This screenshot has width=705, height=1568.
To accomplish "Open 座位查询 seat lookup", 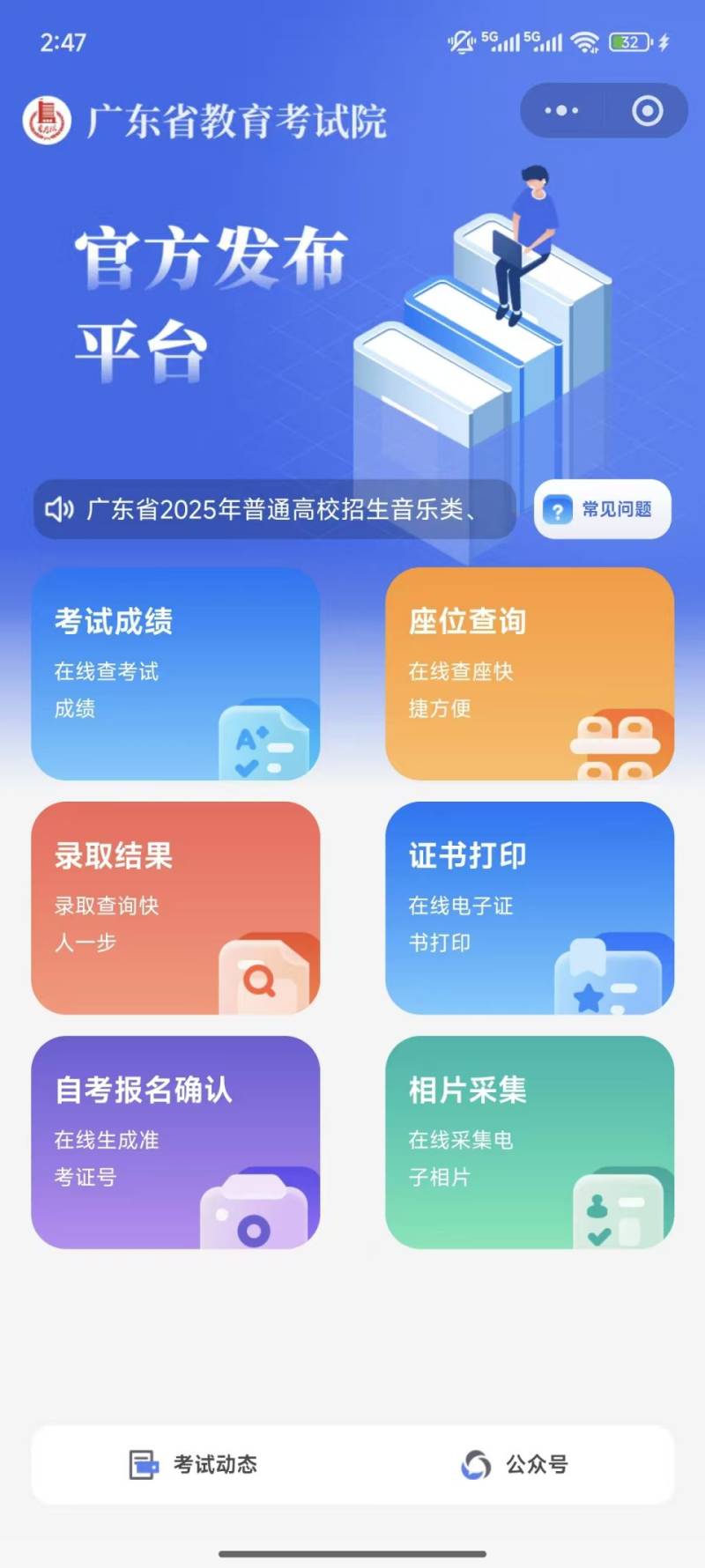I will click(x=530, y=674).
